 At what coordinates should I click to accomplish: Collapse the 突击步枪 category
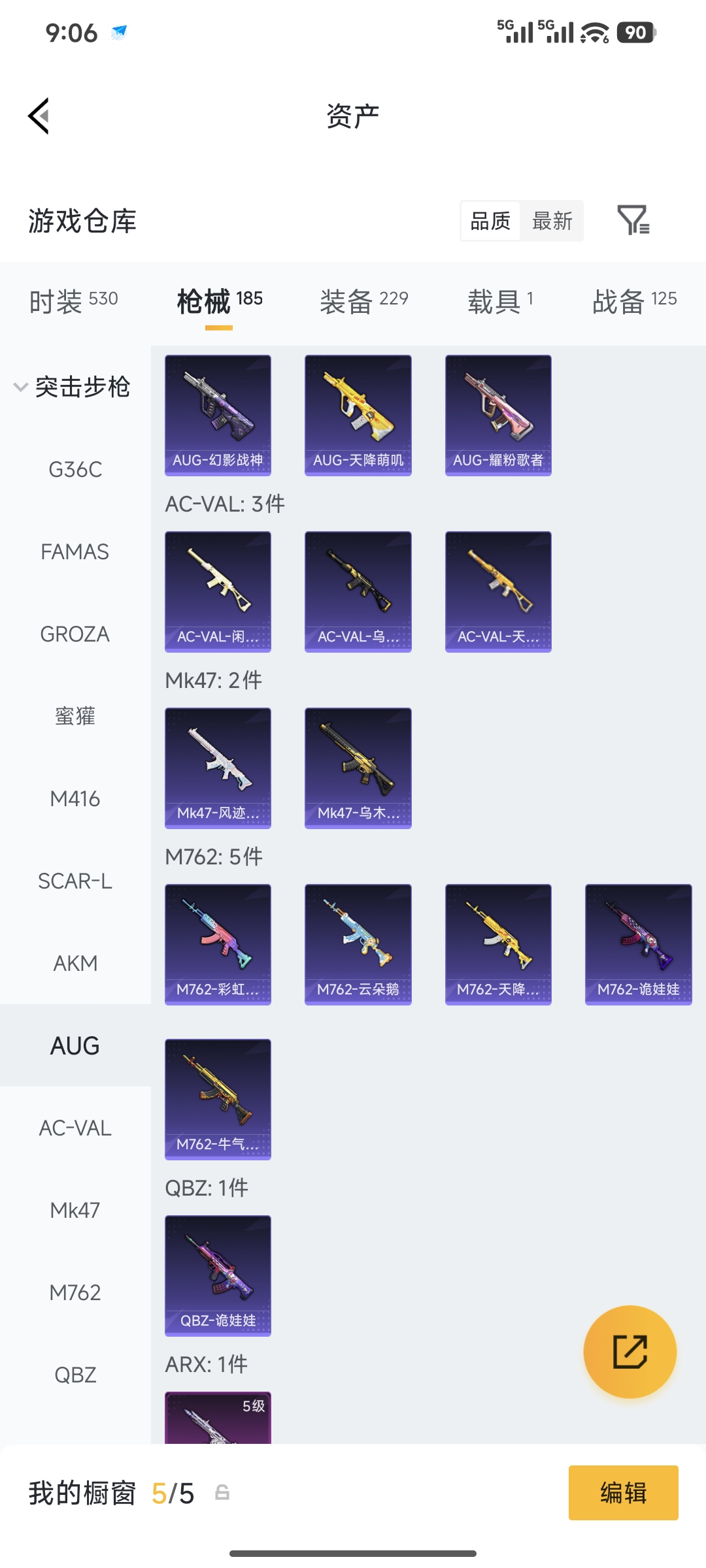72,387
